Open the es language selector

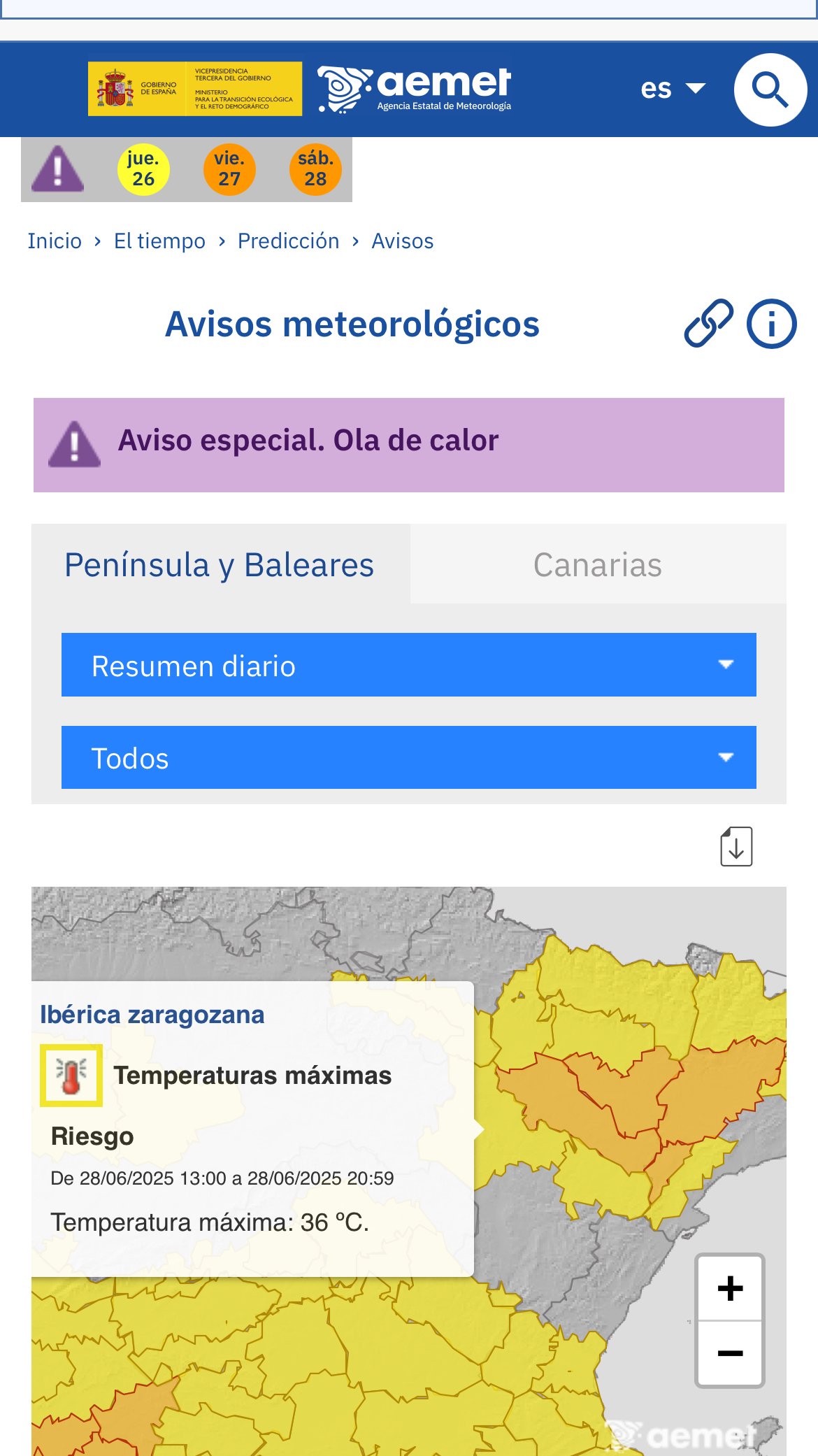[x=672, y=89]
